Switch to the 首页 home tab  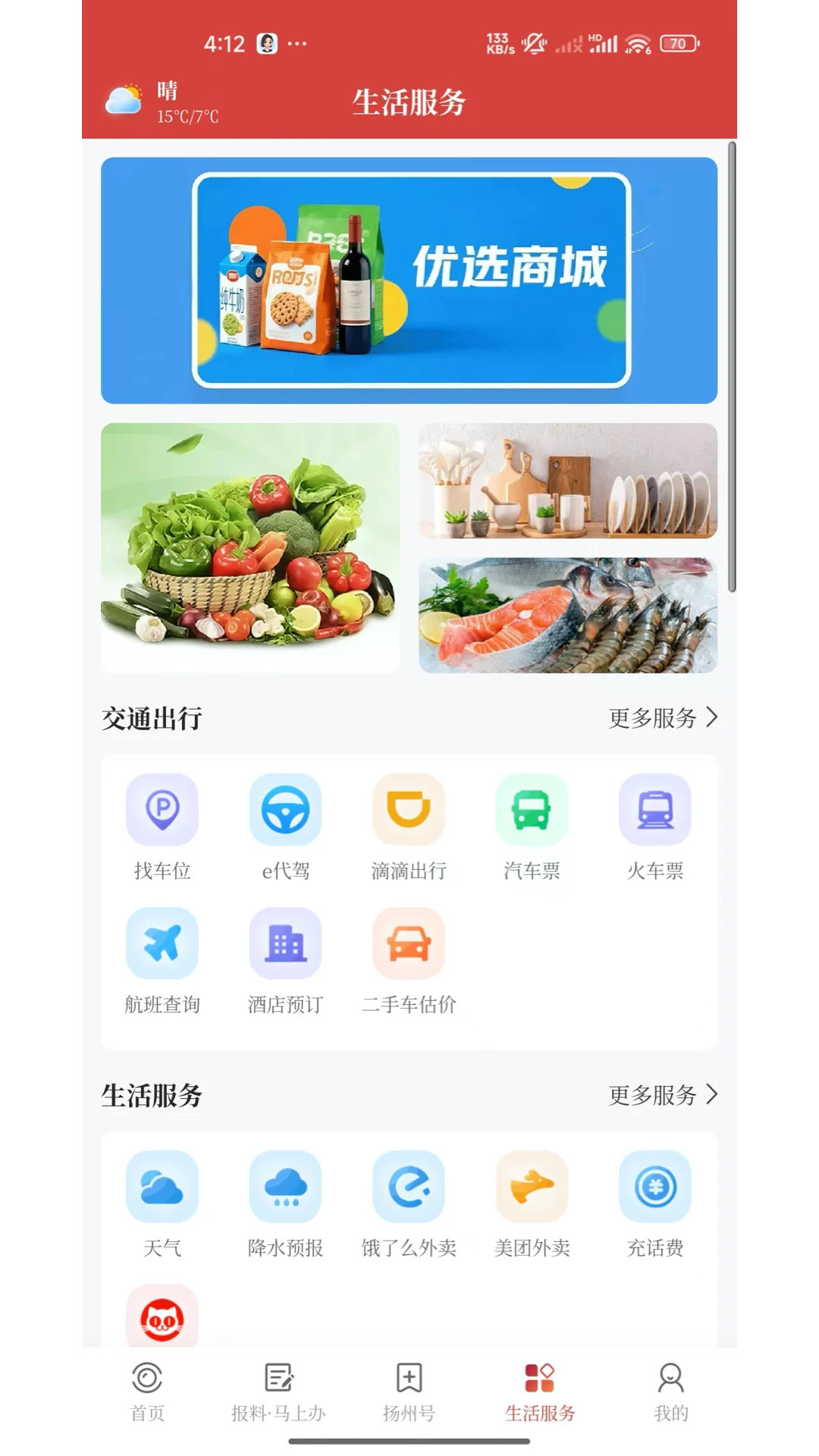(x=146, y=1395)
